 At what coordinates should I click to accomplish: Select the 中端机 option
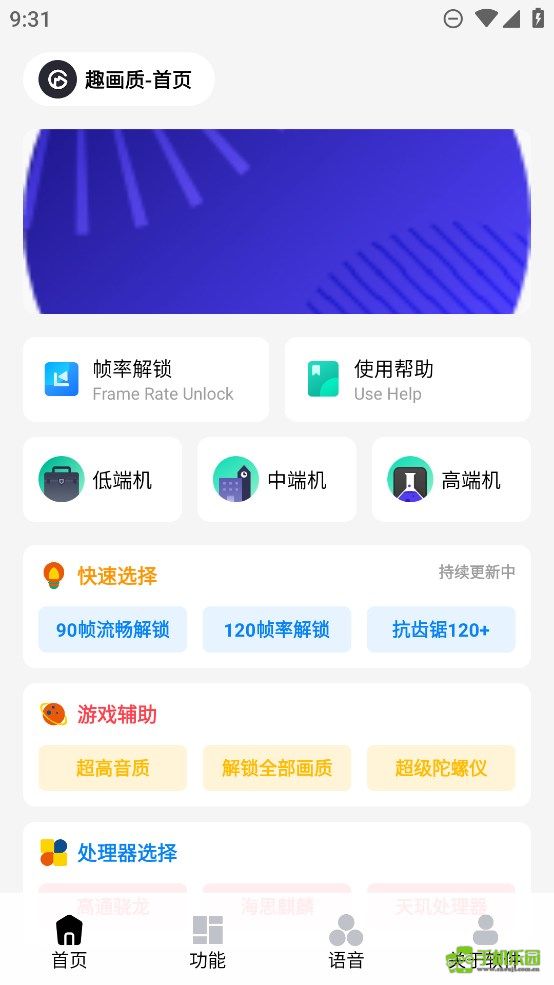pyautogui.click(x=277, y=479)
